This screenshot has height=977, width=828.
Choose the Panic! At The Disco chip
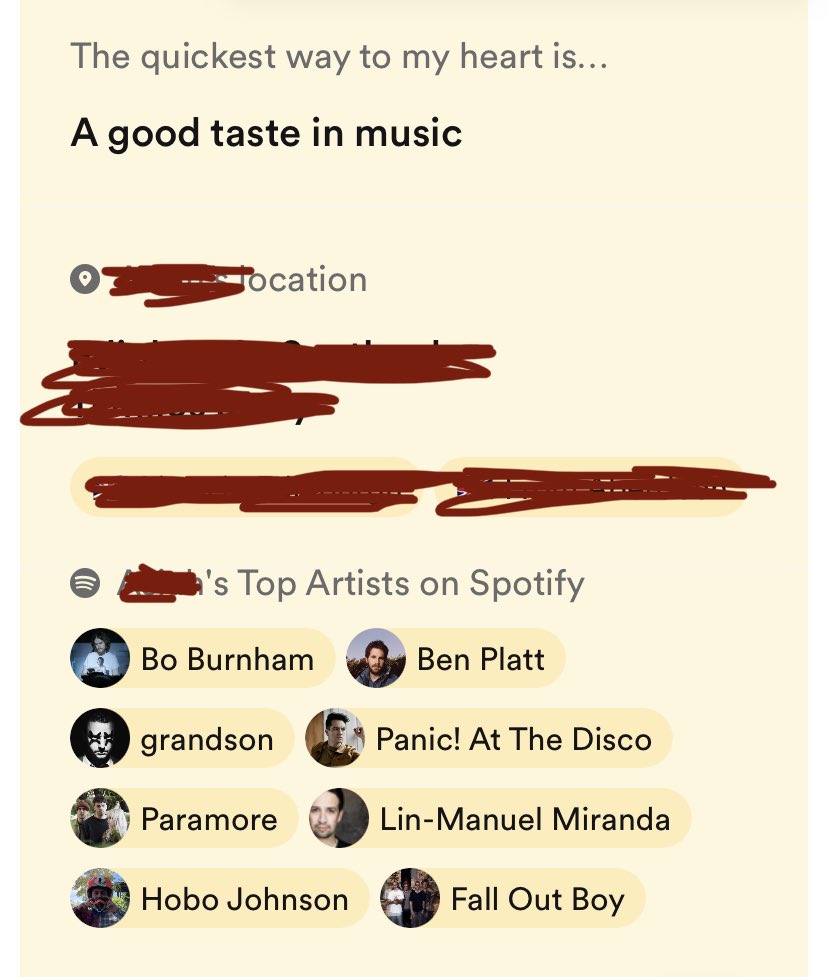pos(488,739)
